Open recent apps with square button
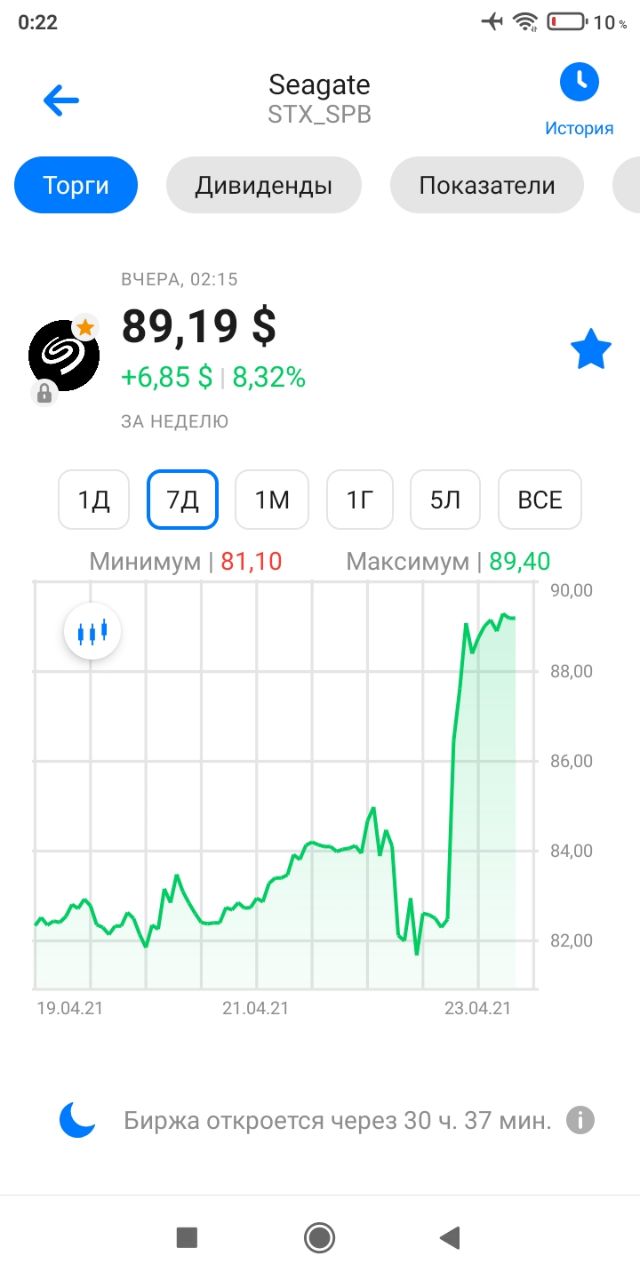Viewport: 640px width, 1280px height. point(187,1238)
